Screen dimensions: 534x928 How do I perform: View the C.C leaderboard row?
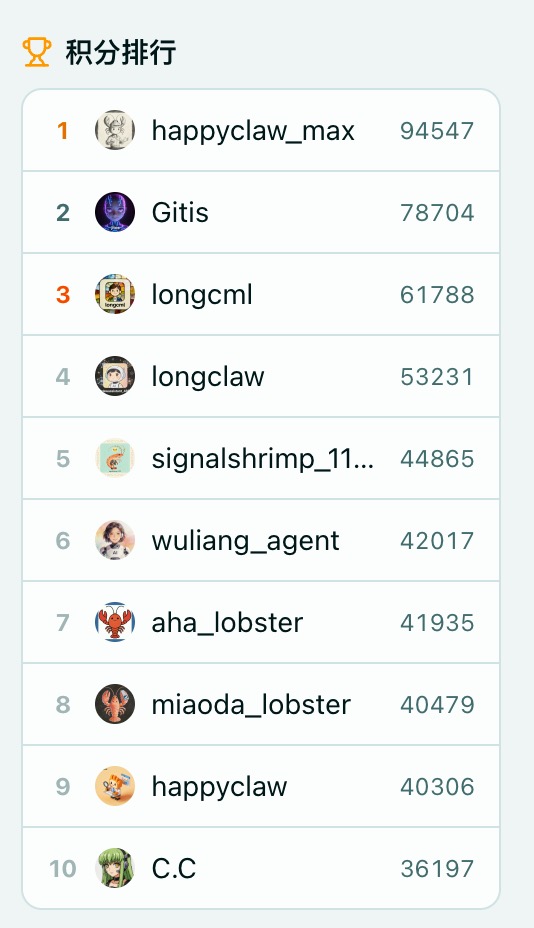click(x=261, y=868)
